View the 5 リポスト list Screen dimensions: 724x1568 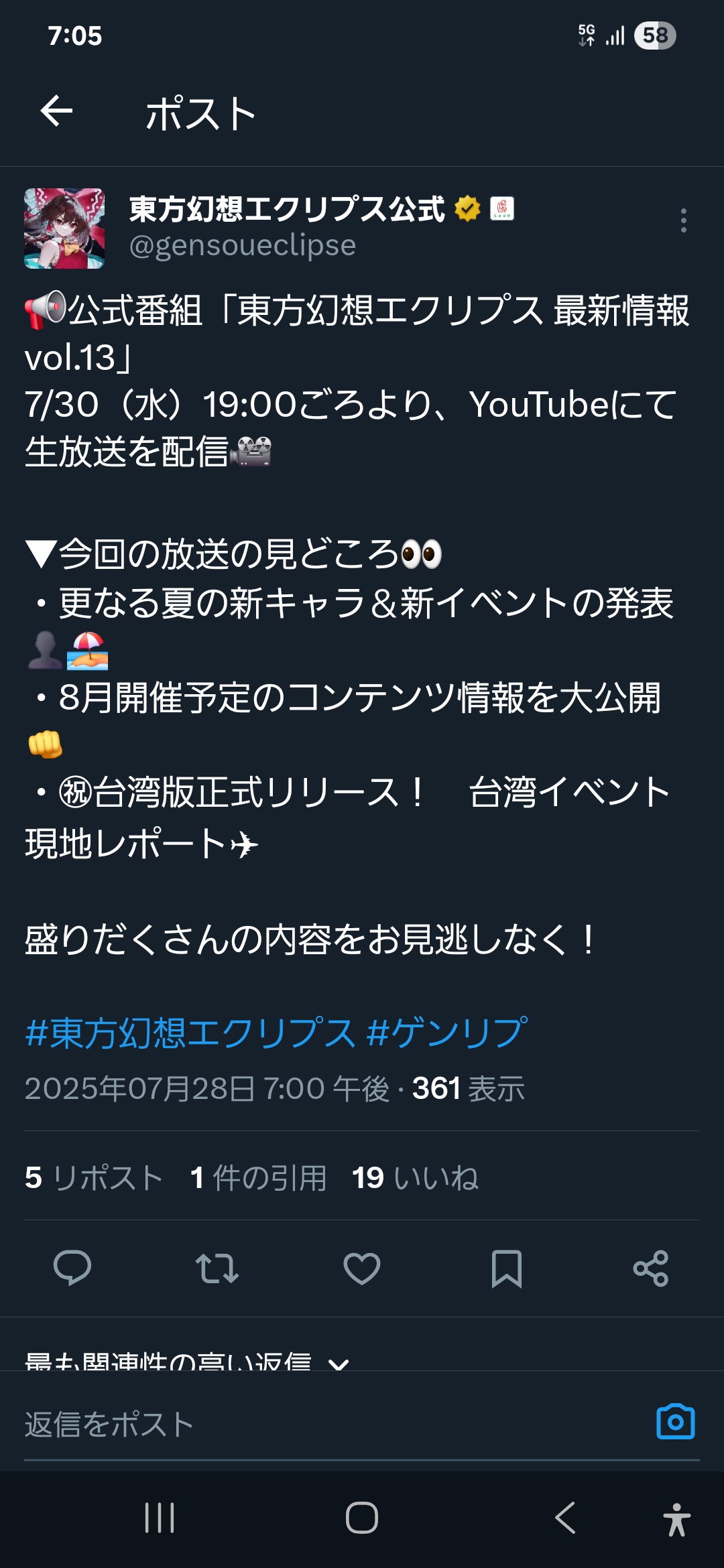94,1177
